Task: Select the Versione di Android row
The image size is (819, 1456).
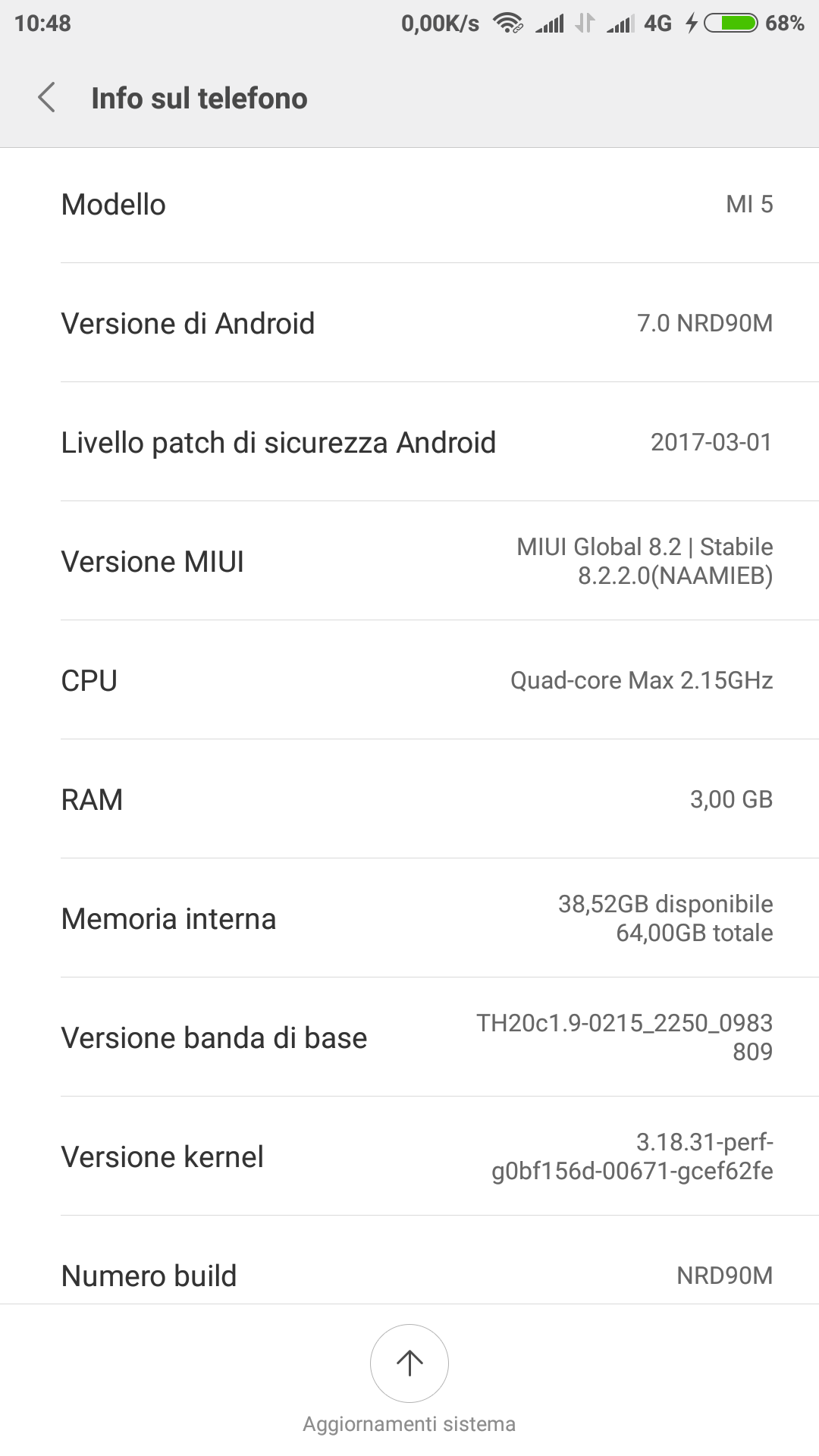Action: click(x=409, y=323)
